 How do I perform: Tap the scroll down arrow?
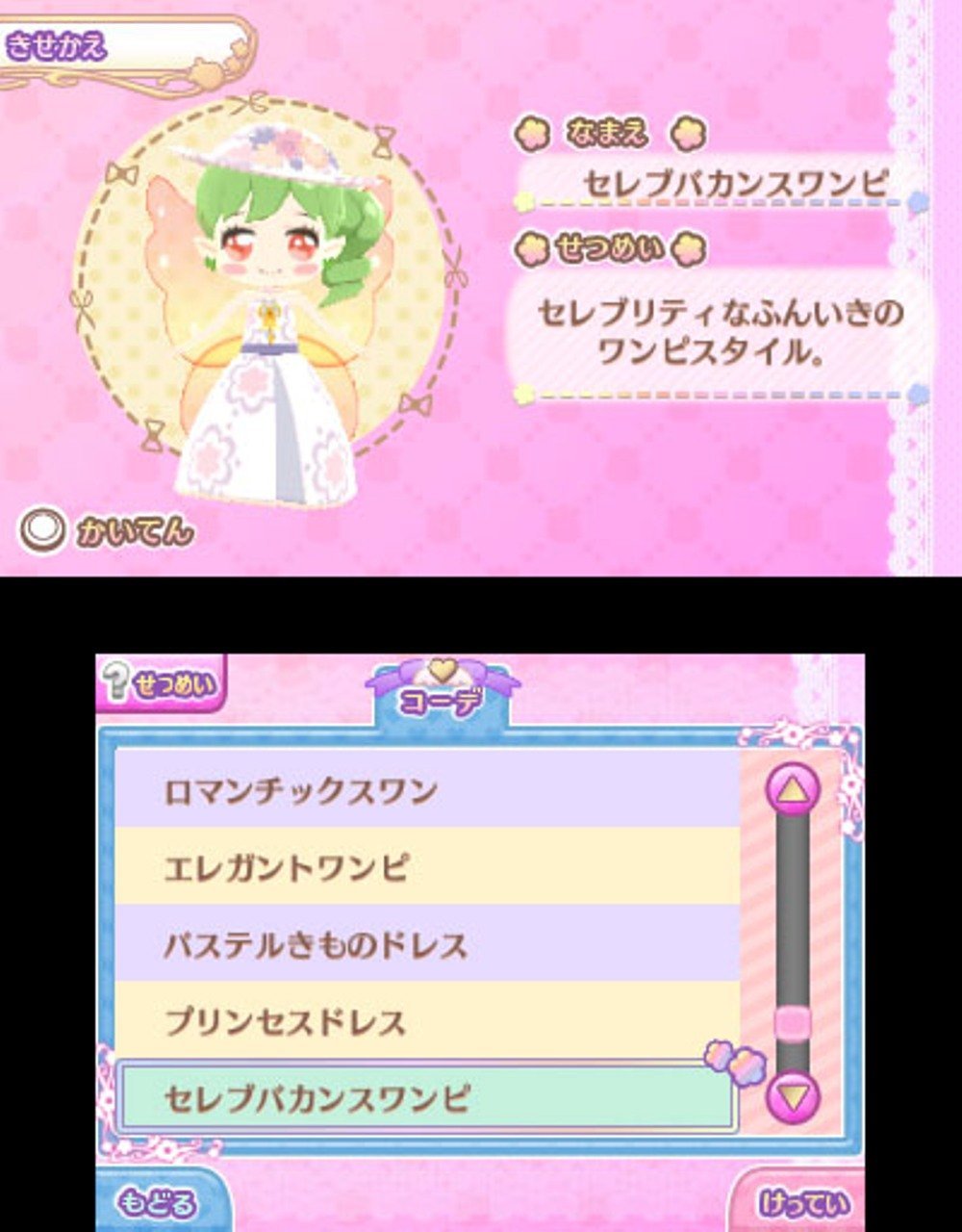click(x=793, y=1095)
